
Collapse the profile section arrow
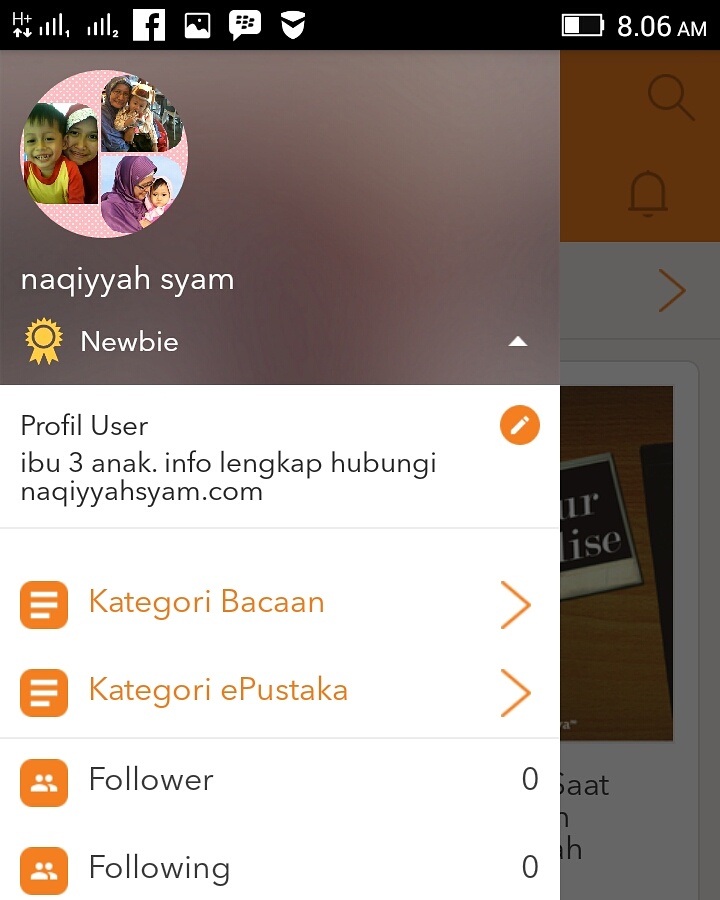[x=517, y=342]
